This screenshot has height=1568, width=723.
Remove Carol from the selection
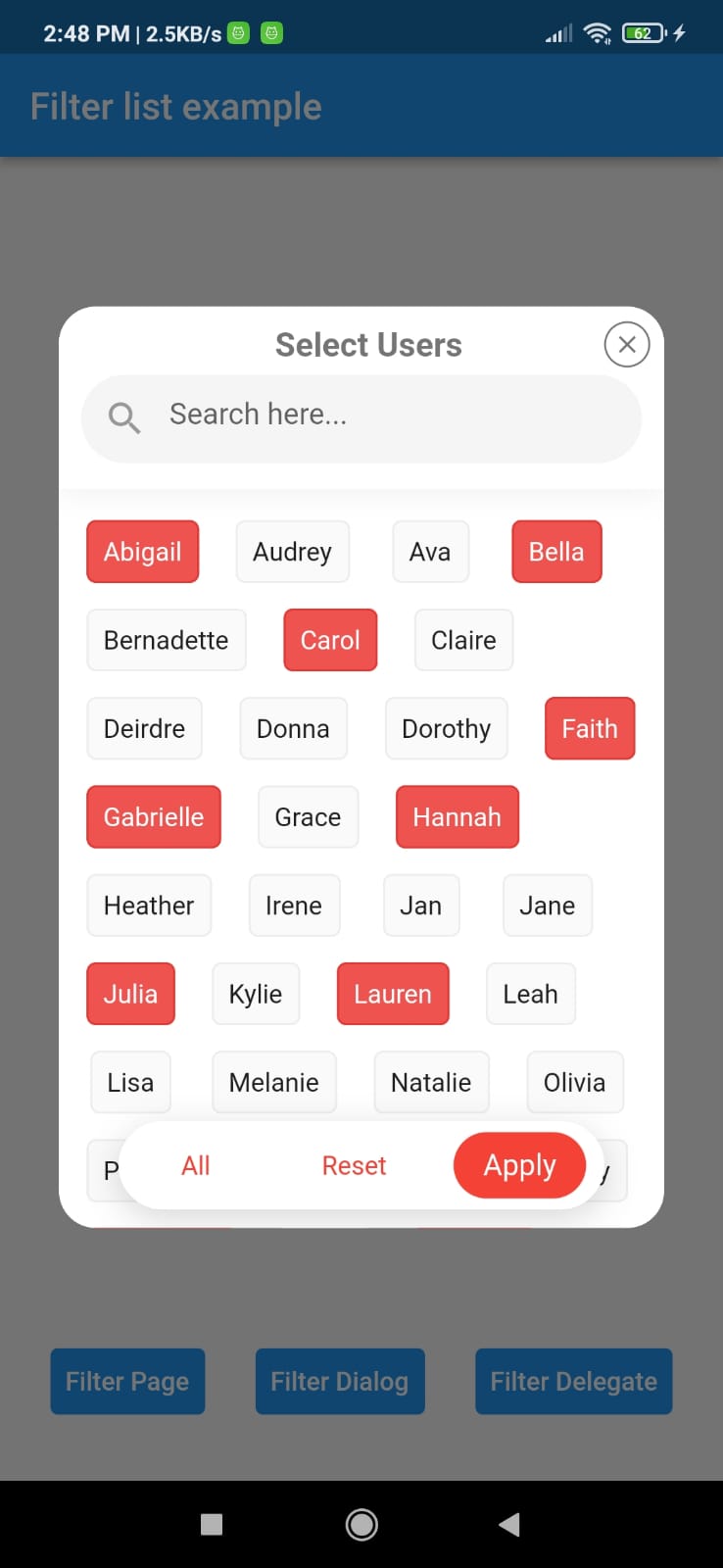pos(330,640)
